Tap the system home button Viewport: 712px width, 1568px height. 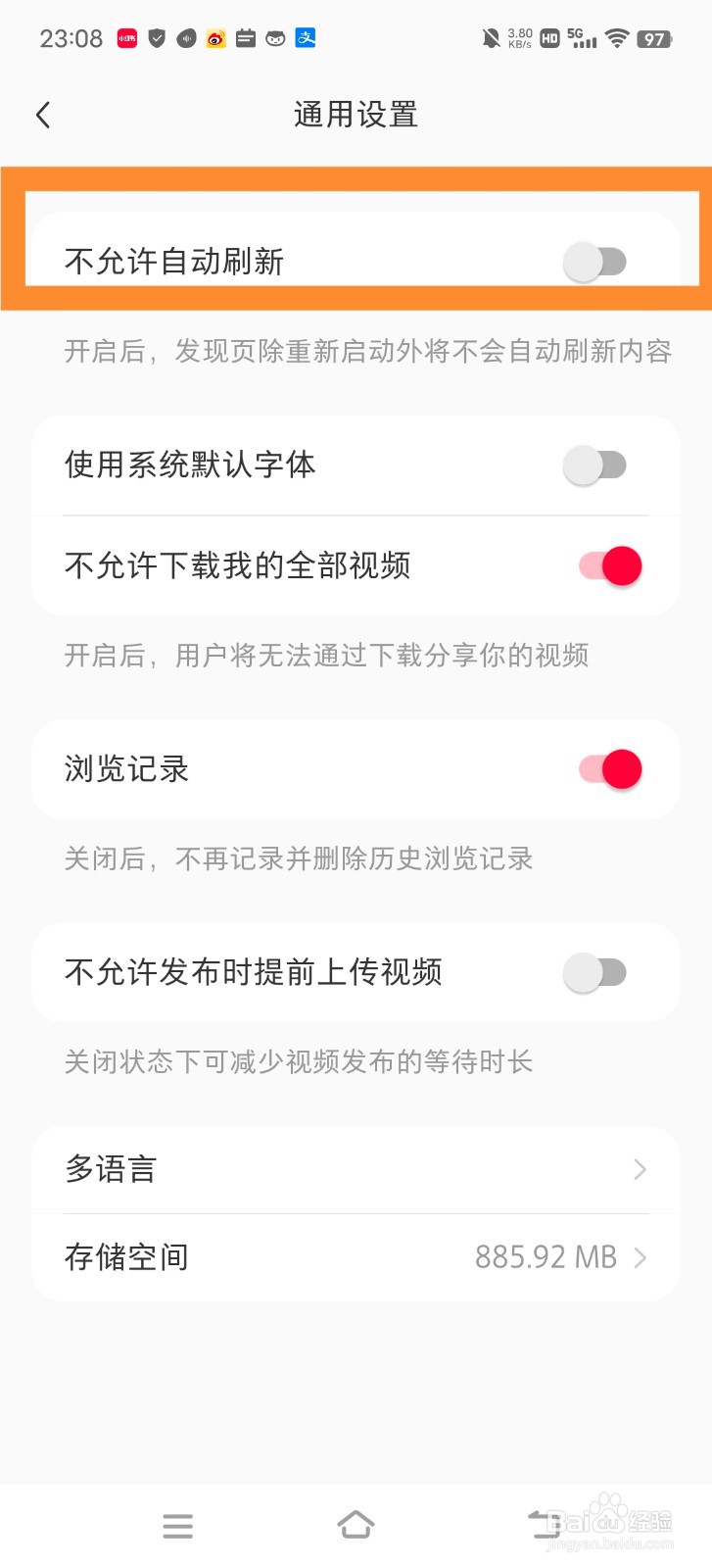point(356,1525)
